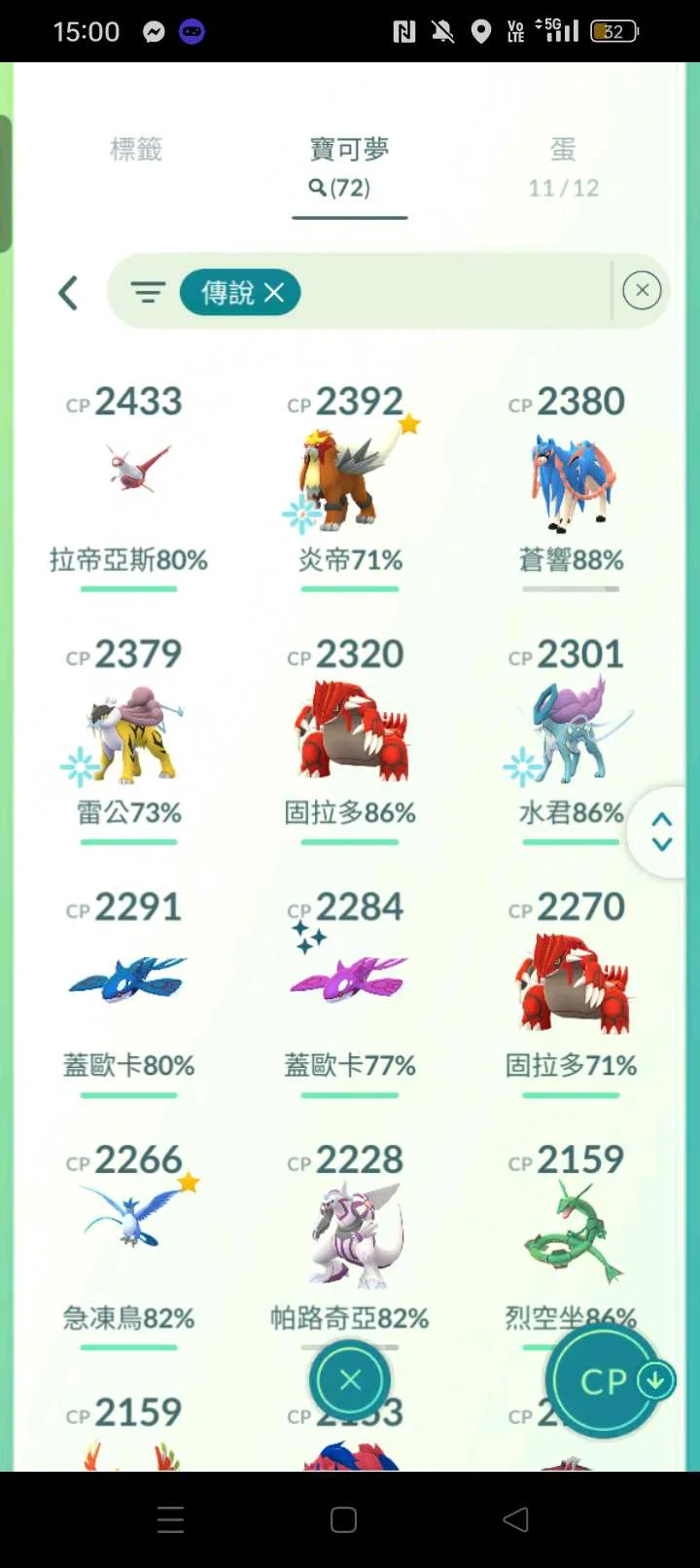Image resolution: width=700 pixels, height=1568 pixels.
Task: Open 固拉多 CP 2270
Action: pos(571,982)
